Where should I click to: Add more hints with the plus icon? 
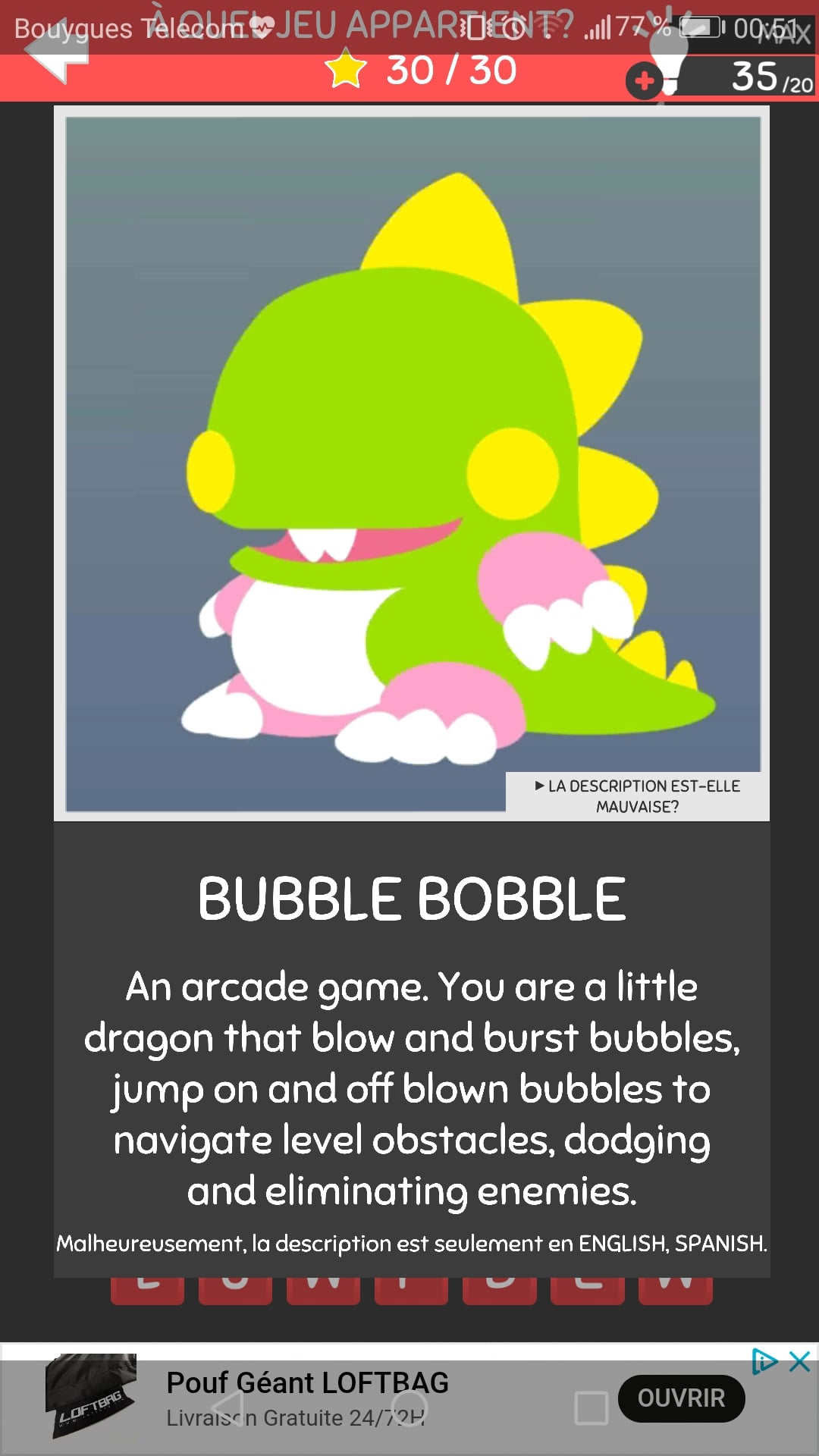(x=644, y=80)
